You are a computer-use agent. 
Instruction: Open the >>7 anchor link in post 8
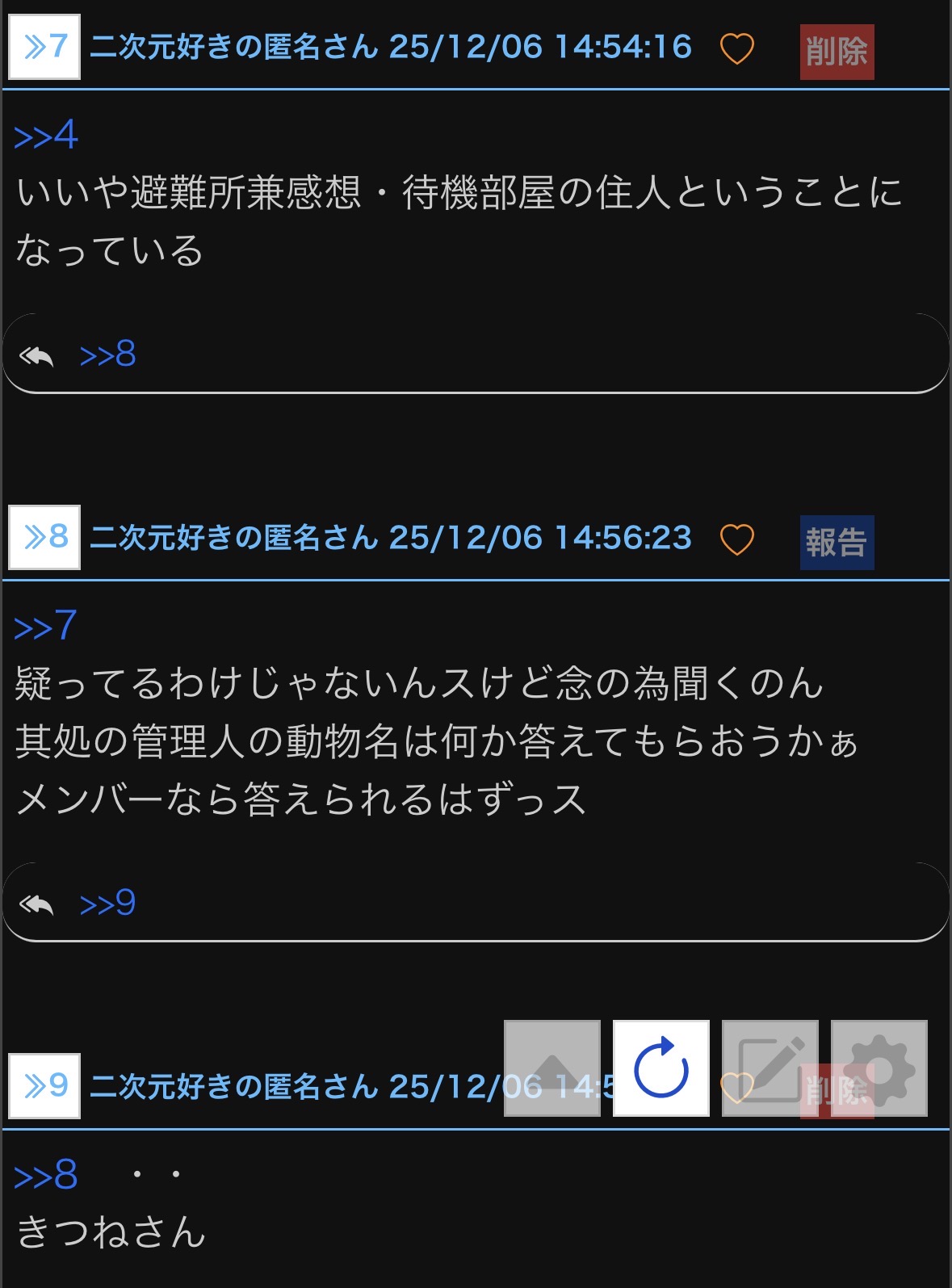tap(46, 626)
